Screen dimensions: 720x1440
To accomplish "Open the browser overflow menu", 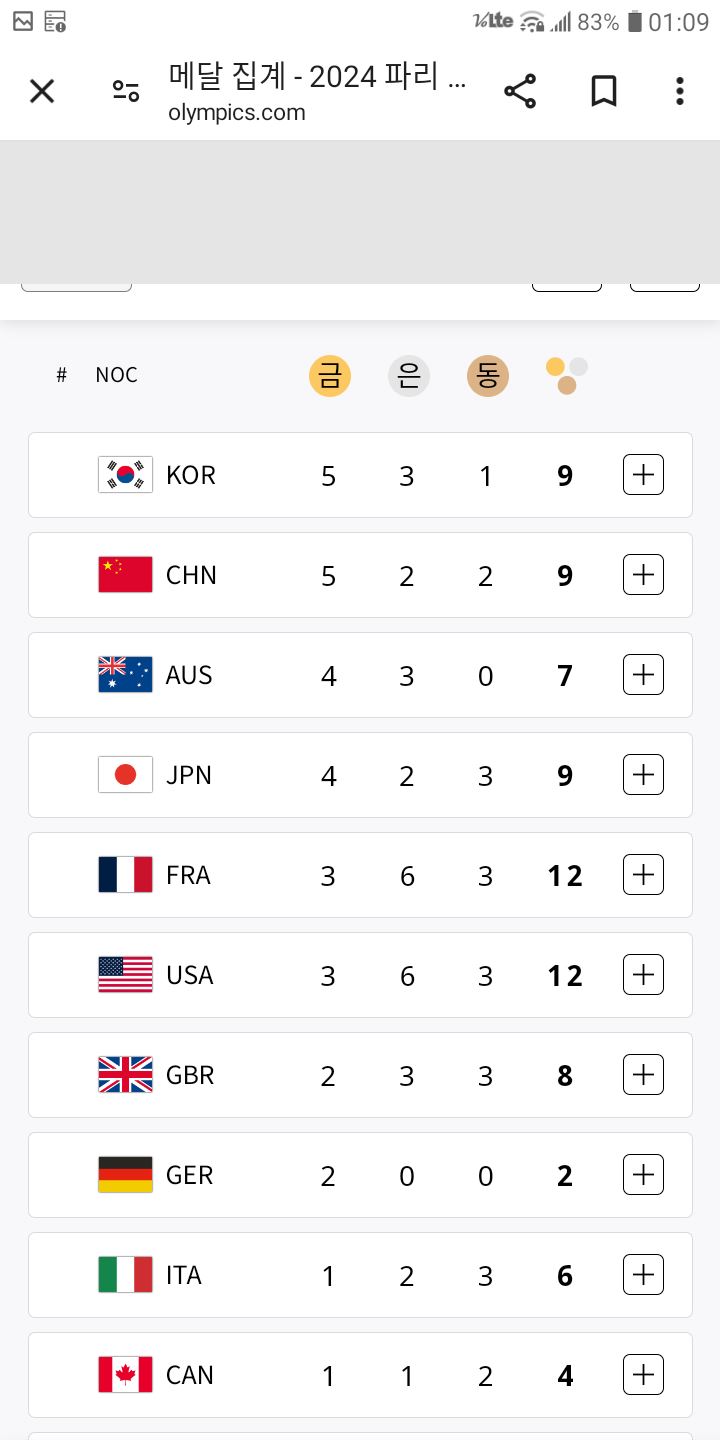I will point(680,92).
